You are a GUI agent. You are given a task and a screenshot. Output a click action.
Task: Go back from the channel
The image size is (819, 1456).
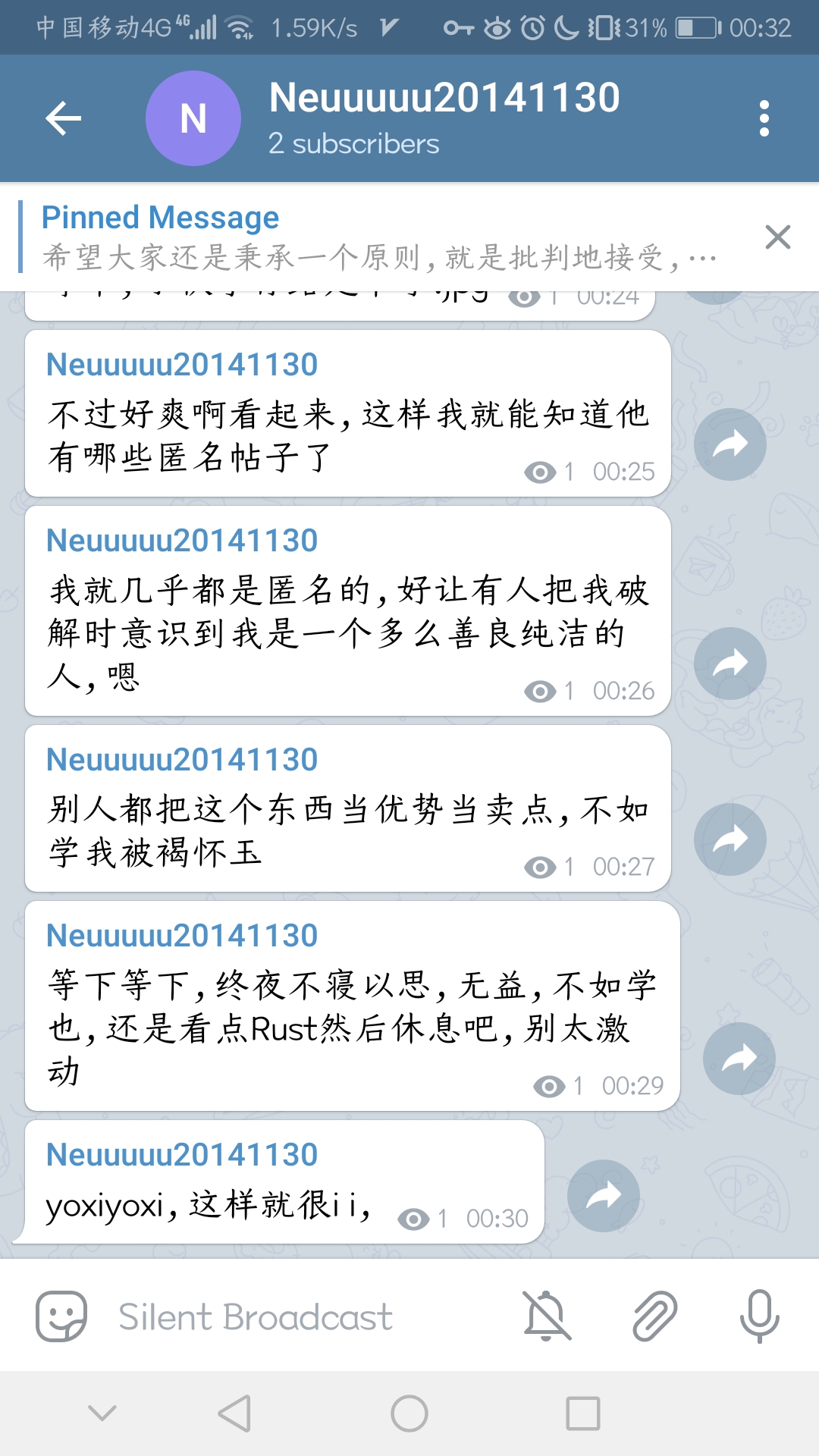click(x=63, y=118)
